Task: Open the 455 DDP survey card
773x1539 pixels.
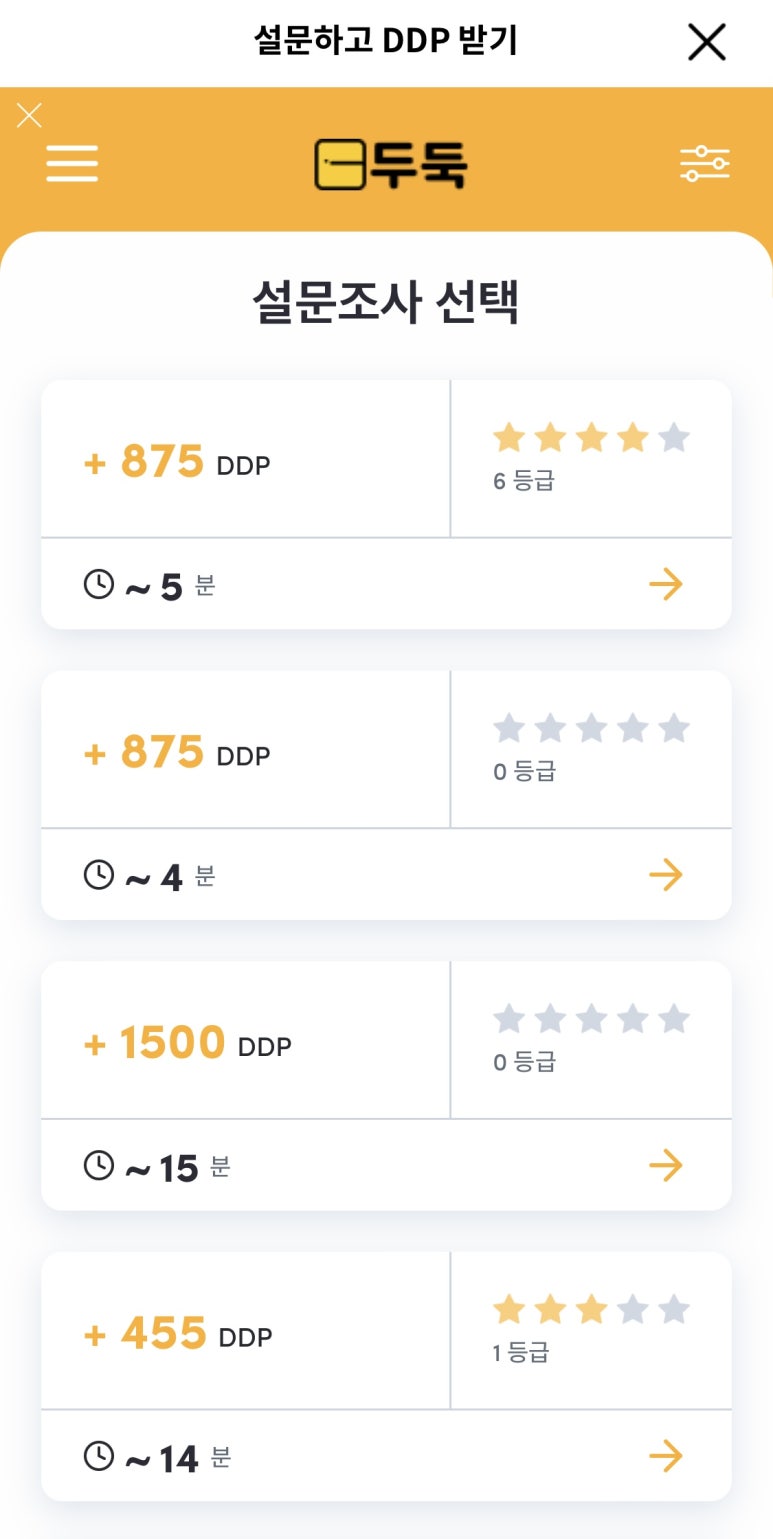Action: click(x=386, y=1377)
